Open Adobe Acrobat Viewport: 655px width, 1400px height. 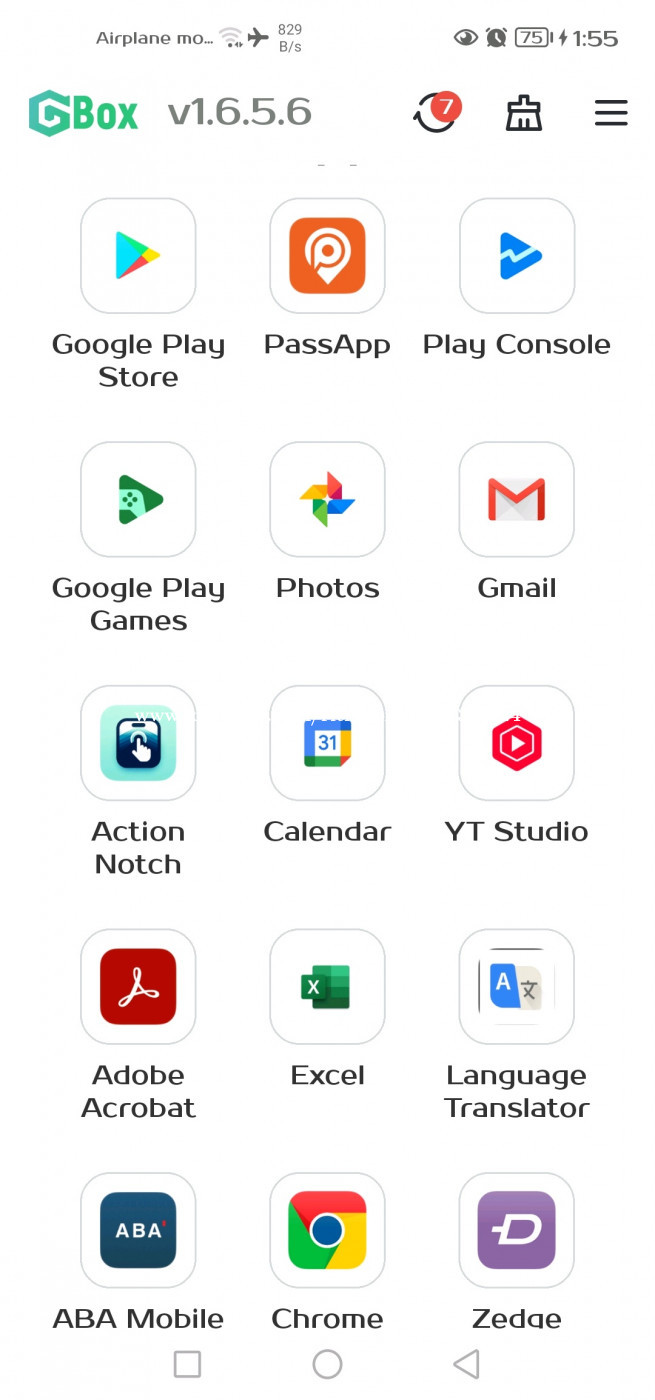pos(138,987)
